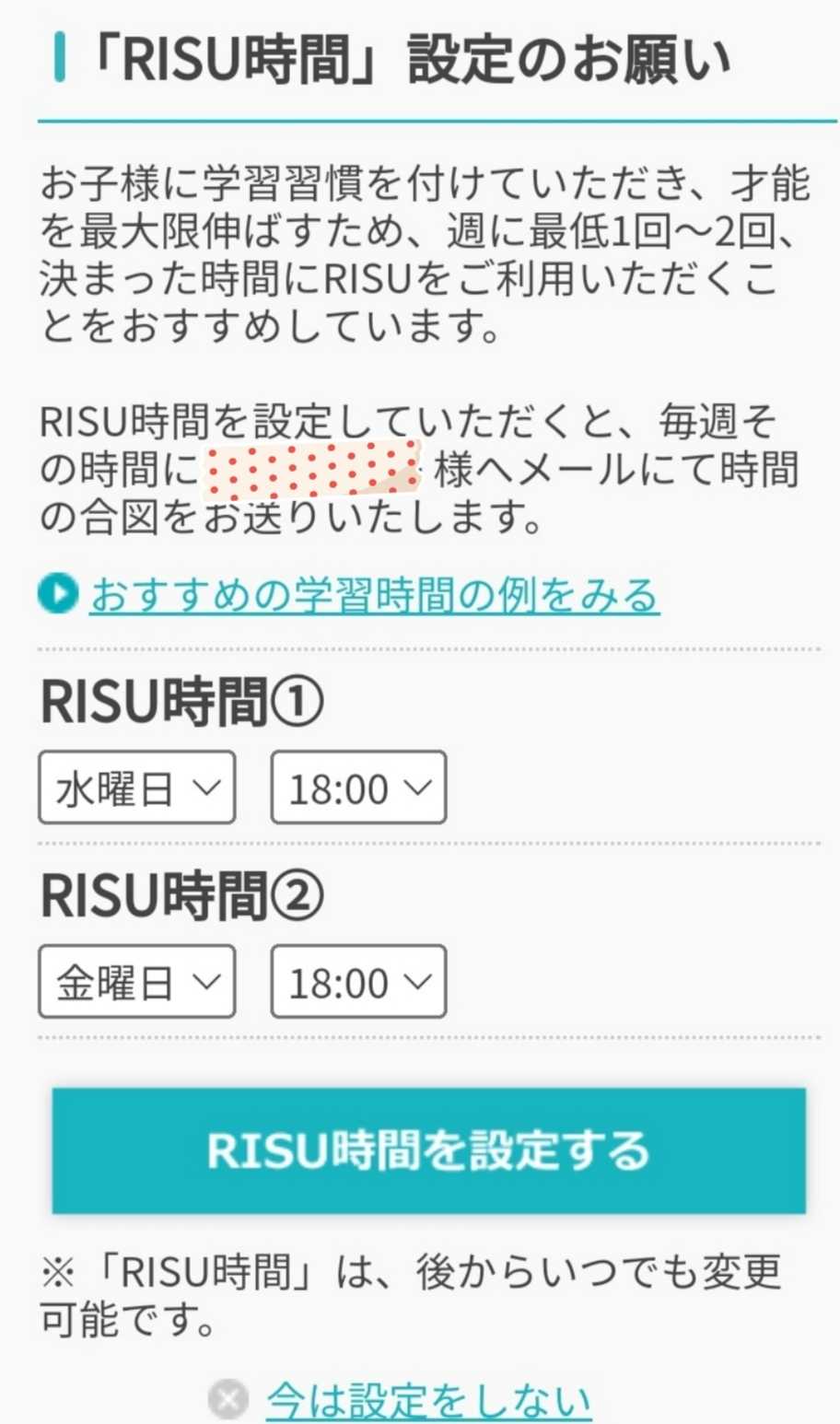Viewport: 840px width, 1424px height.
Task: Tap the RISU時間を設定する button
Action: click(x=428, y=1150)
